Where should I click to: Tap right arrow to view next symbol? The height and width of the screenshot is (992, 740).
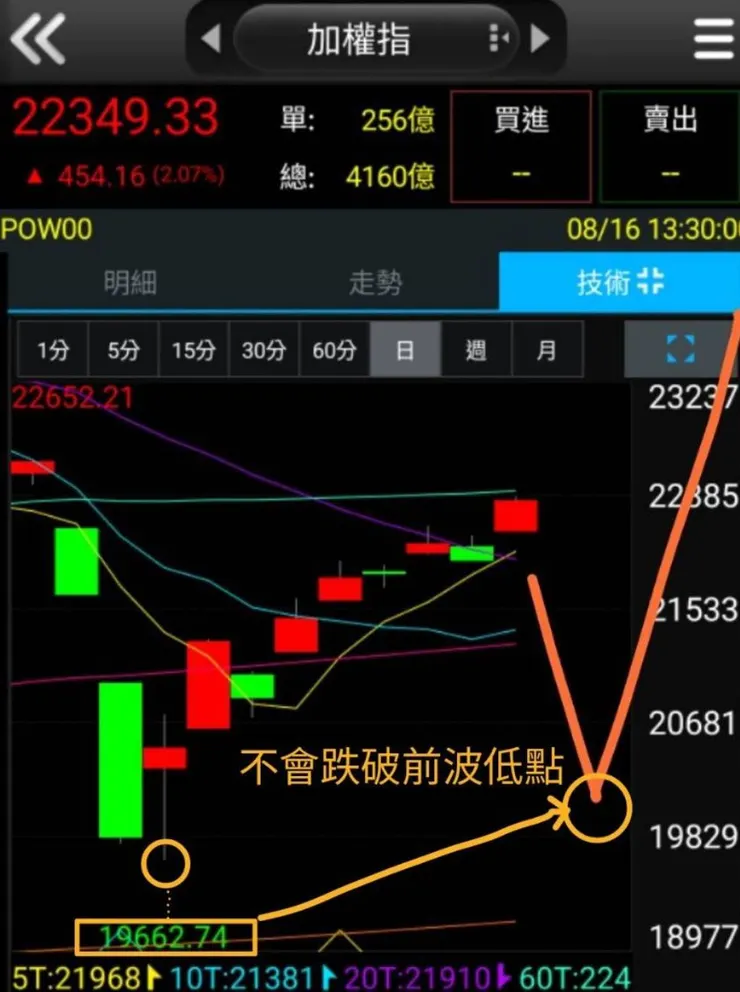point(540,39)
